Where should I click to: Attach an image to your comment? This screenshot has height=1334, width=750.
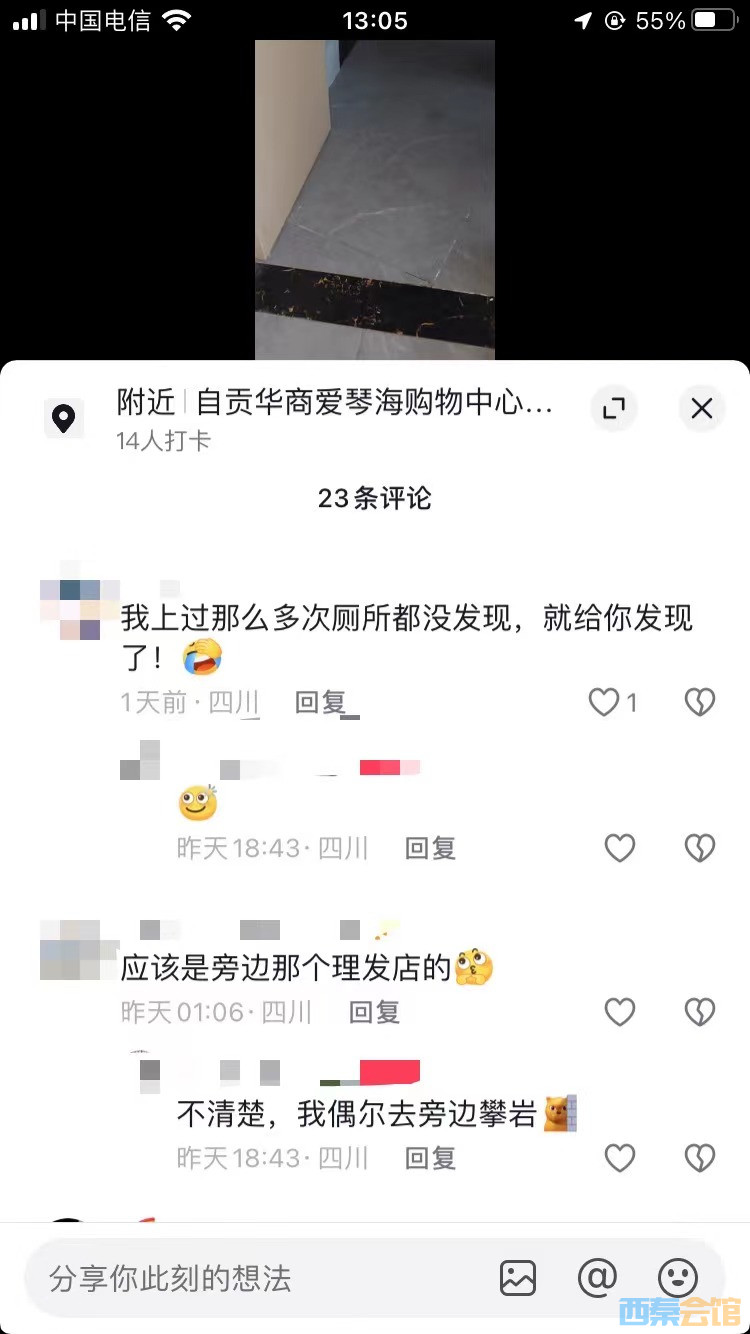(518, 1278)
